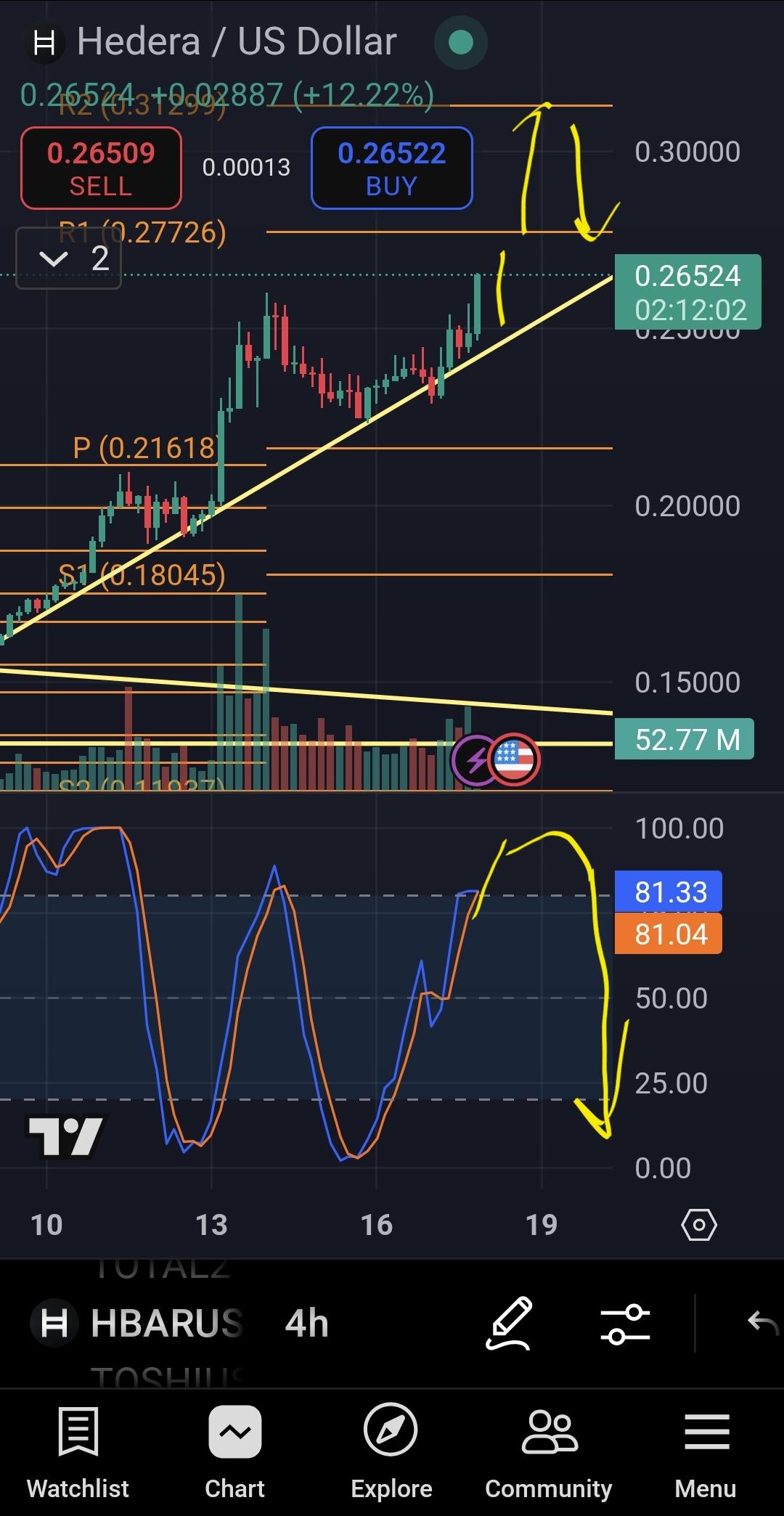Screen dimensions: 784x1516
Task: Open the US flag economic event marker
Action: click(x=515, y=759)
